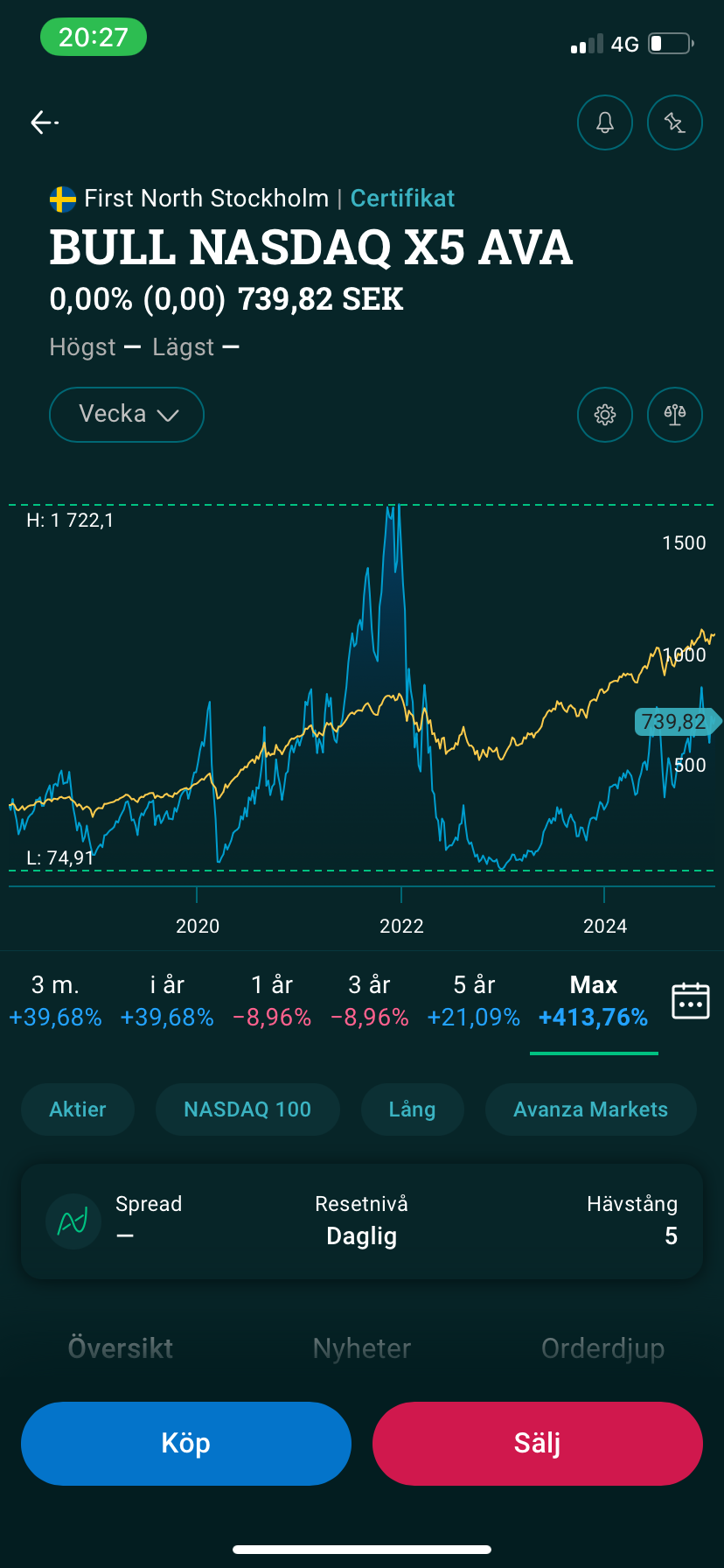The image size is (724, 1568).
Task: Open the compare scales icon
Action: [x=674, y=414]
